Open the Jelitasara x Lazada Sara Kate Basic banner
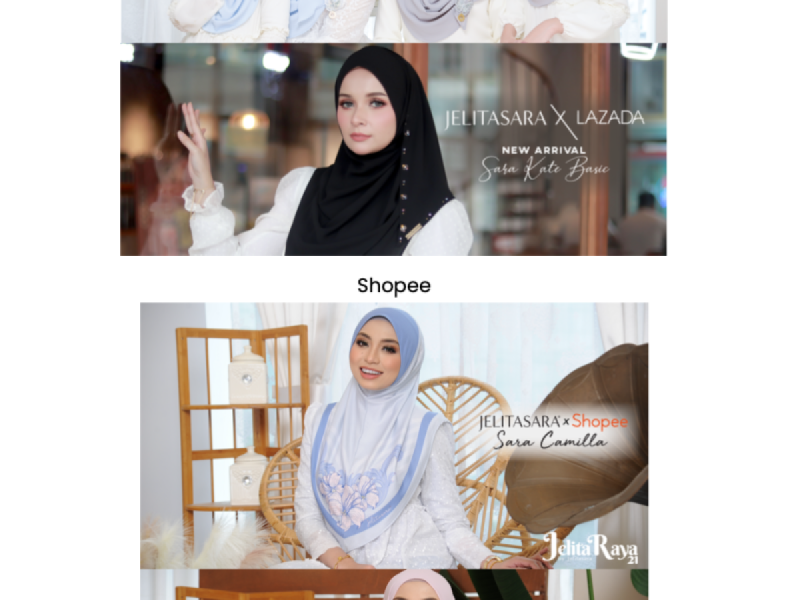Image resolution: width=800 pixels, height=600 pixels. tap(393, 149)
